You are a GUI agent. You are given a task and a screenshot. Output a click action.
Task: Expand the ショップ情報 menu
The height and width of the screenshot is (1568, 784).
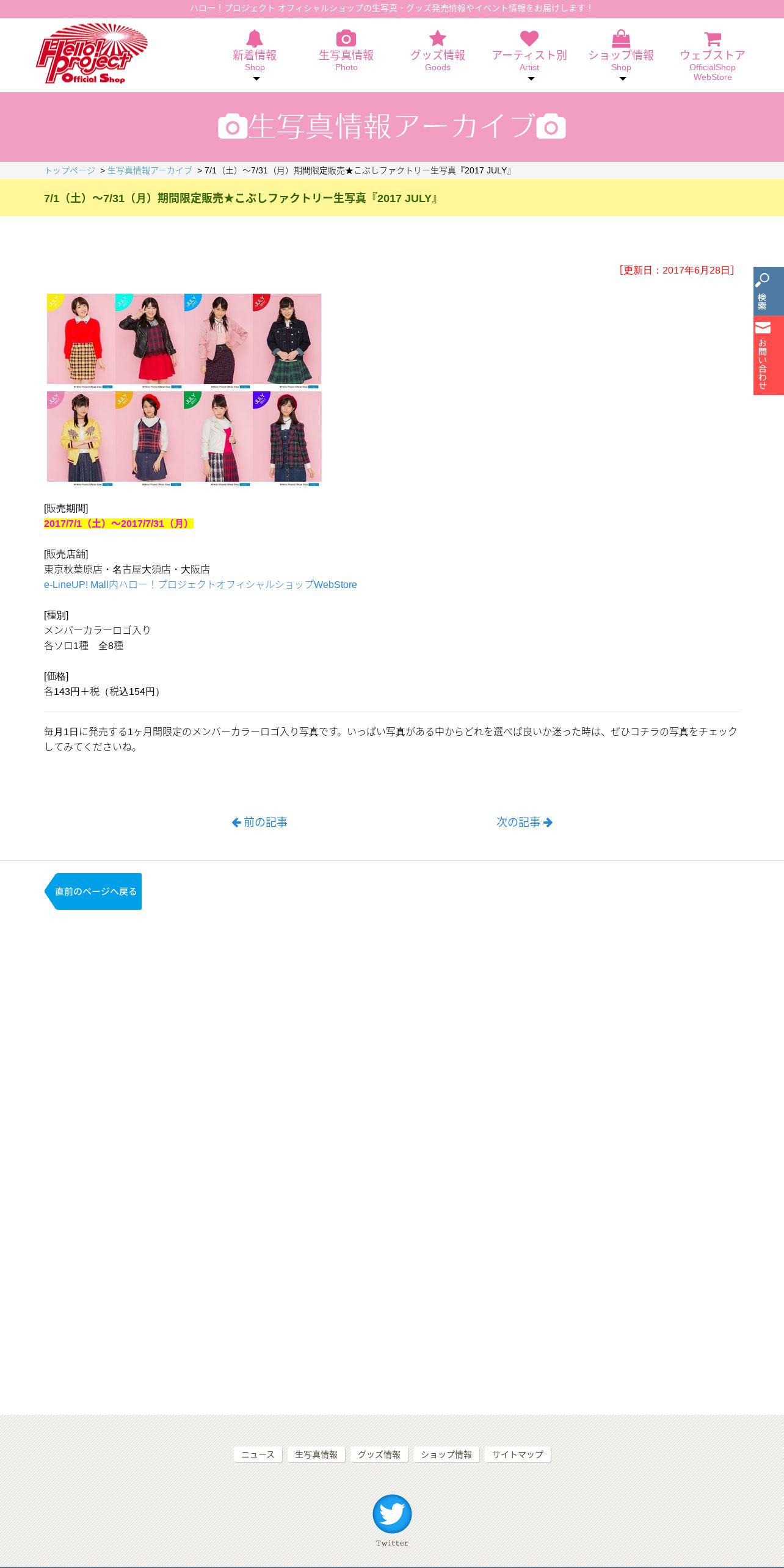621,55
